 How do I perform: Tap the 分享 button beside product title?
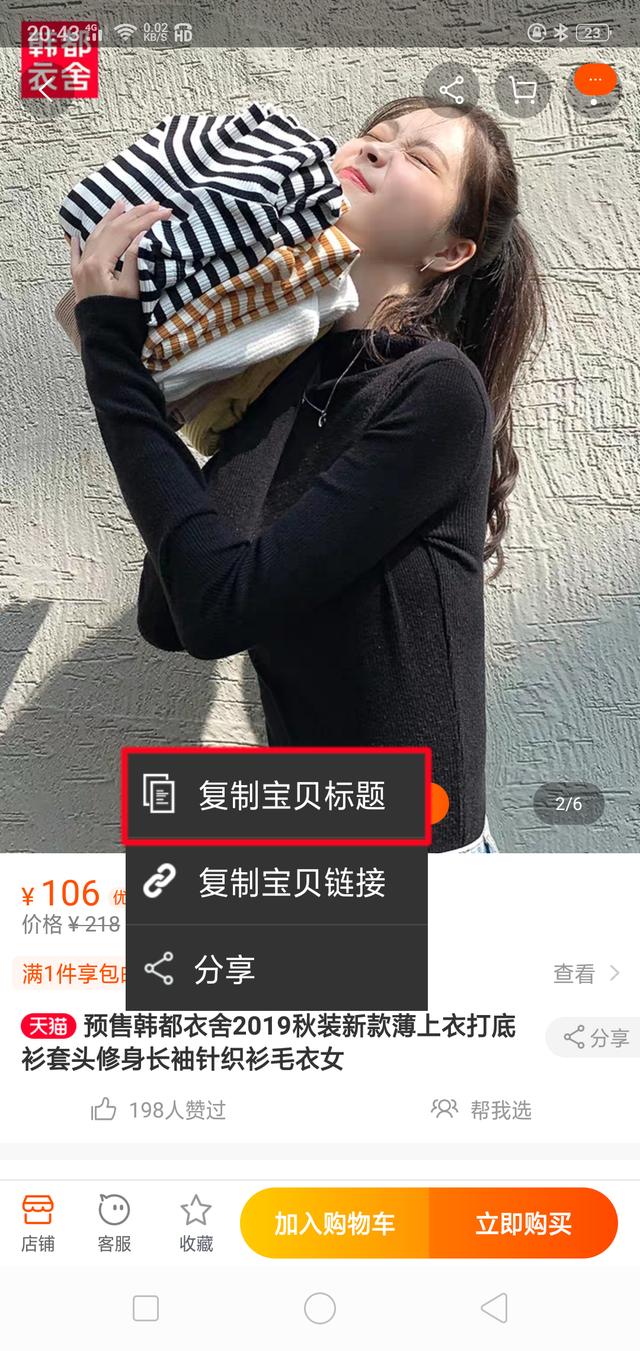click(x=595, y=1038)
